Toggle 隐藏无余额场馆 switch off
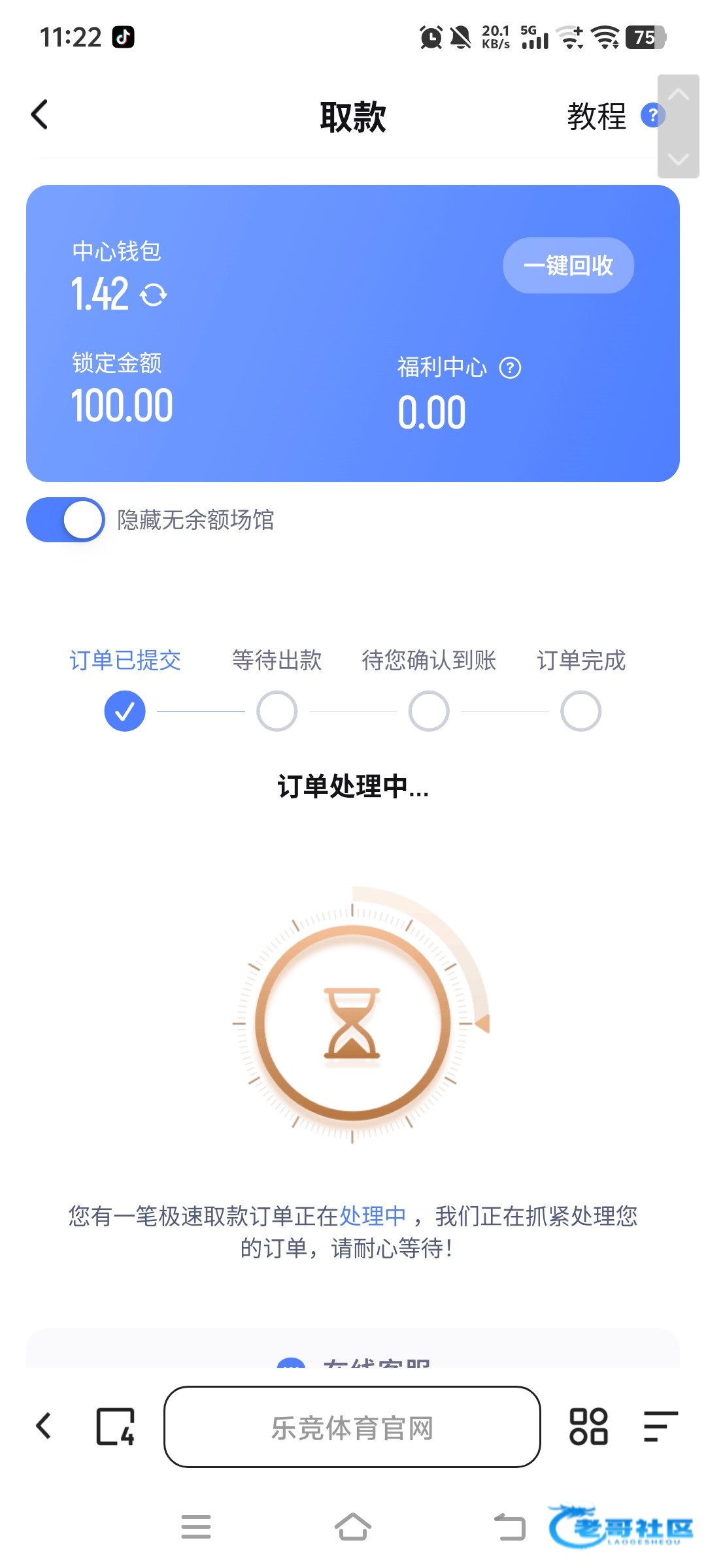The height and width of the screenshot is (1568, 706). tap(65, 520)
